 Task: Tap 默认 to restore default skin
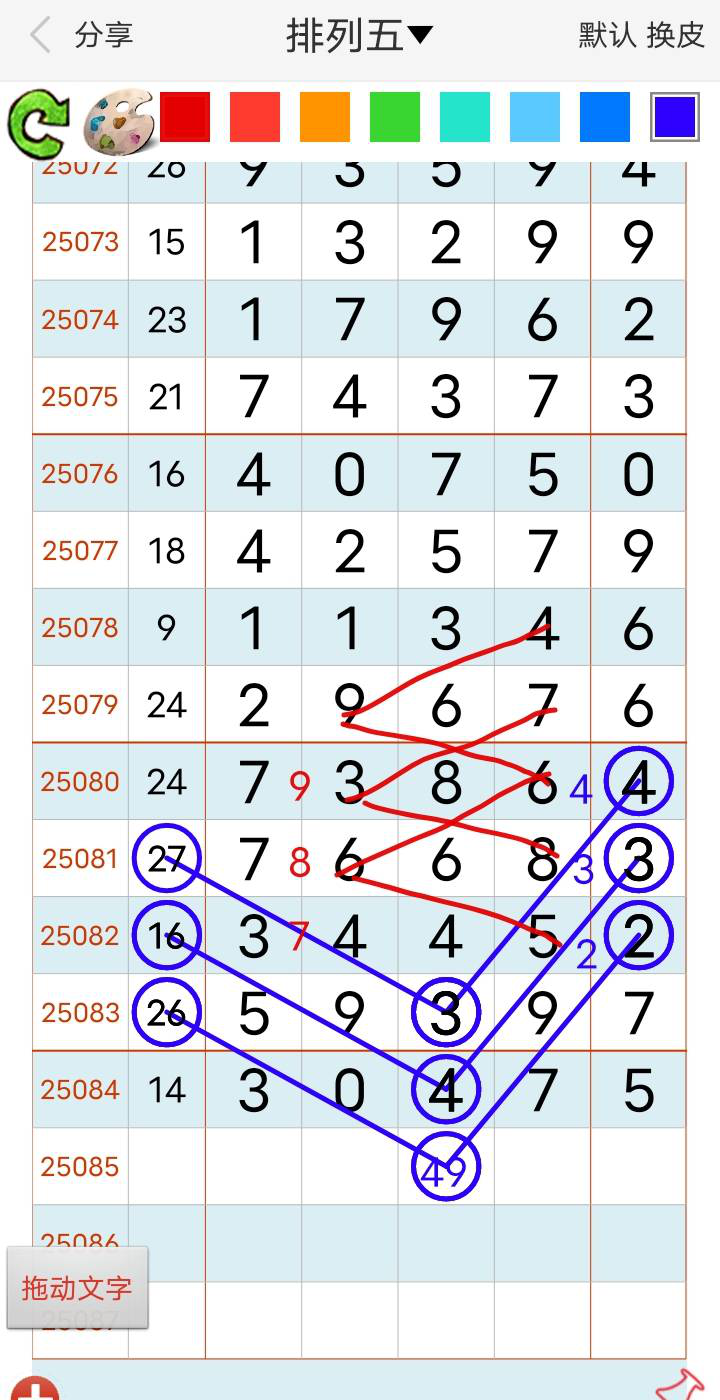pos(607,36)
